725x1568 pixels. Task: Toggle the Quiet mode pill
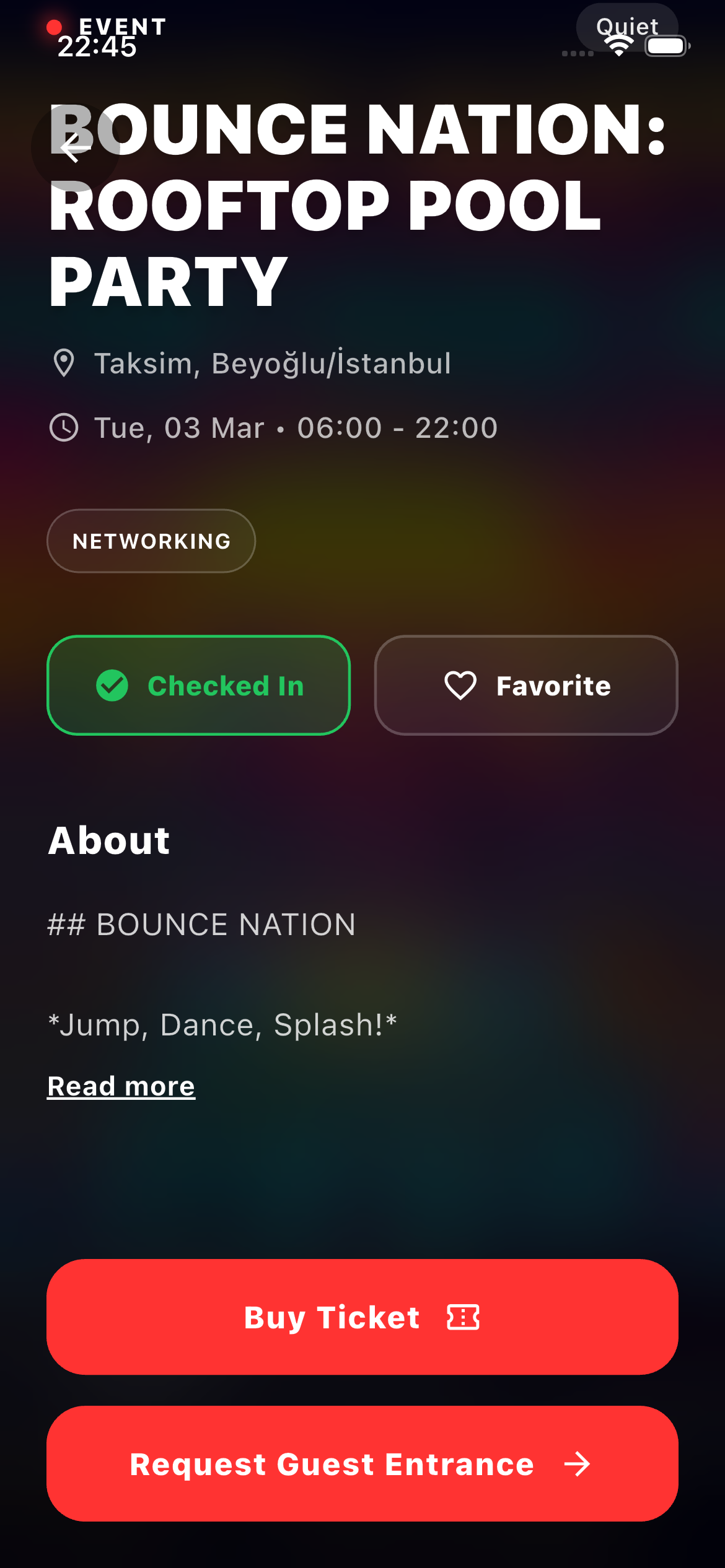[626, 26]
